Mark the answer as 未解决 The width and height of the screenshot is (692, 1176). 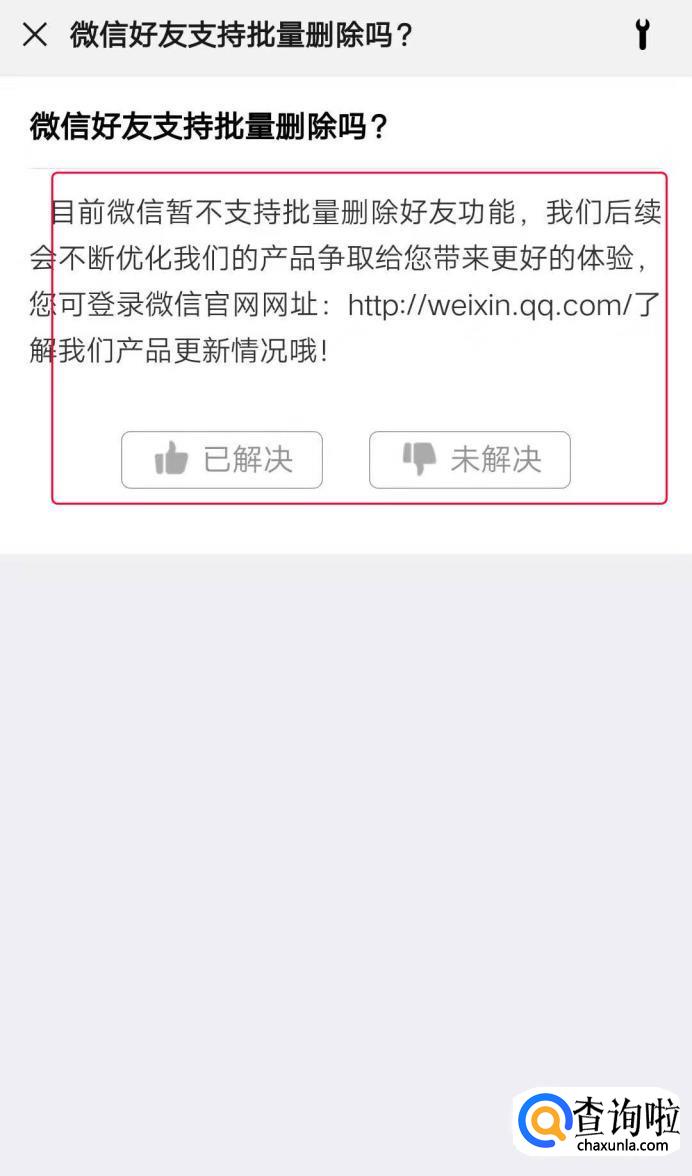point(470,460)
